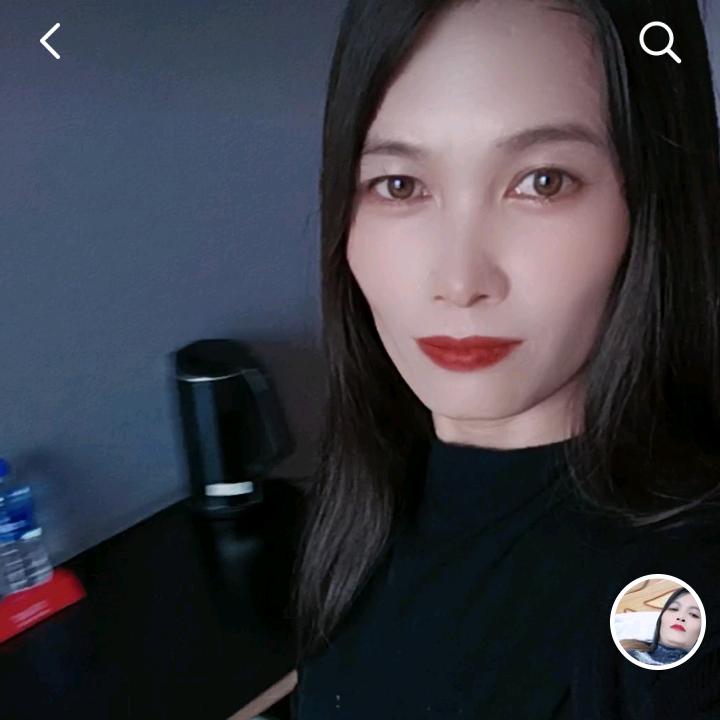Go back using the top-left arrow
Screen dimensions: 720x720
point(50,42)
